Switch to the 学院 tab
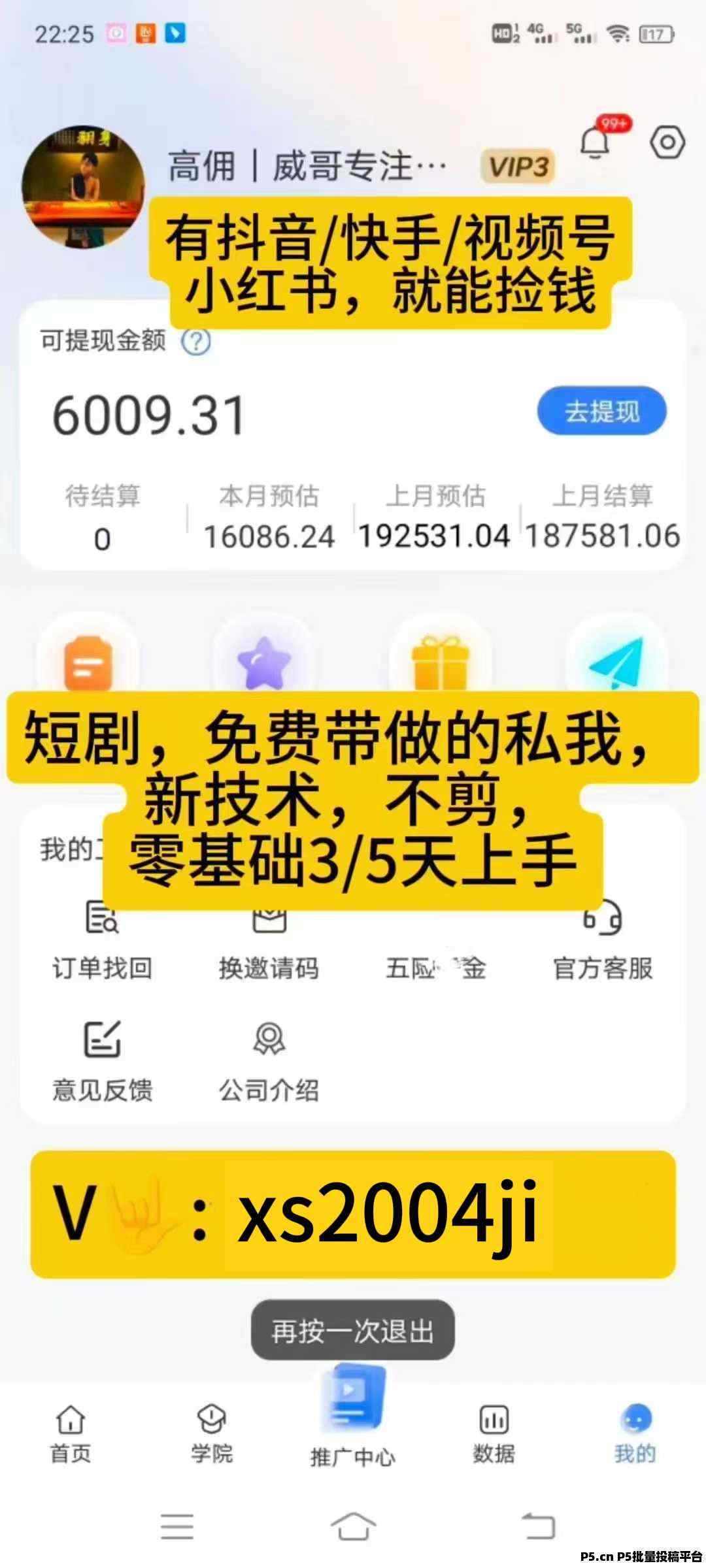The width and height of the screenshot is (706, 1568). 212,1434
